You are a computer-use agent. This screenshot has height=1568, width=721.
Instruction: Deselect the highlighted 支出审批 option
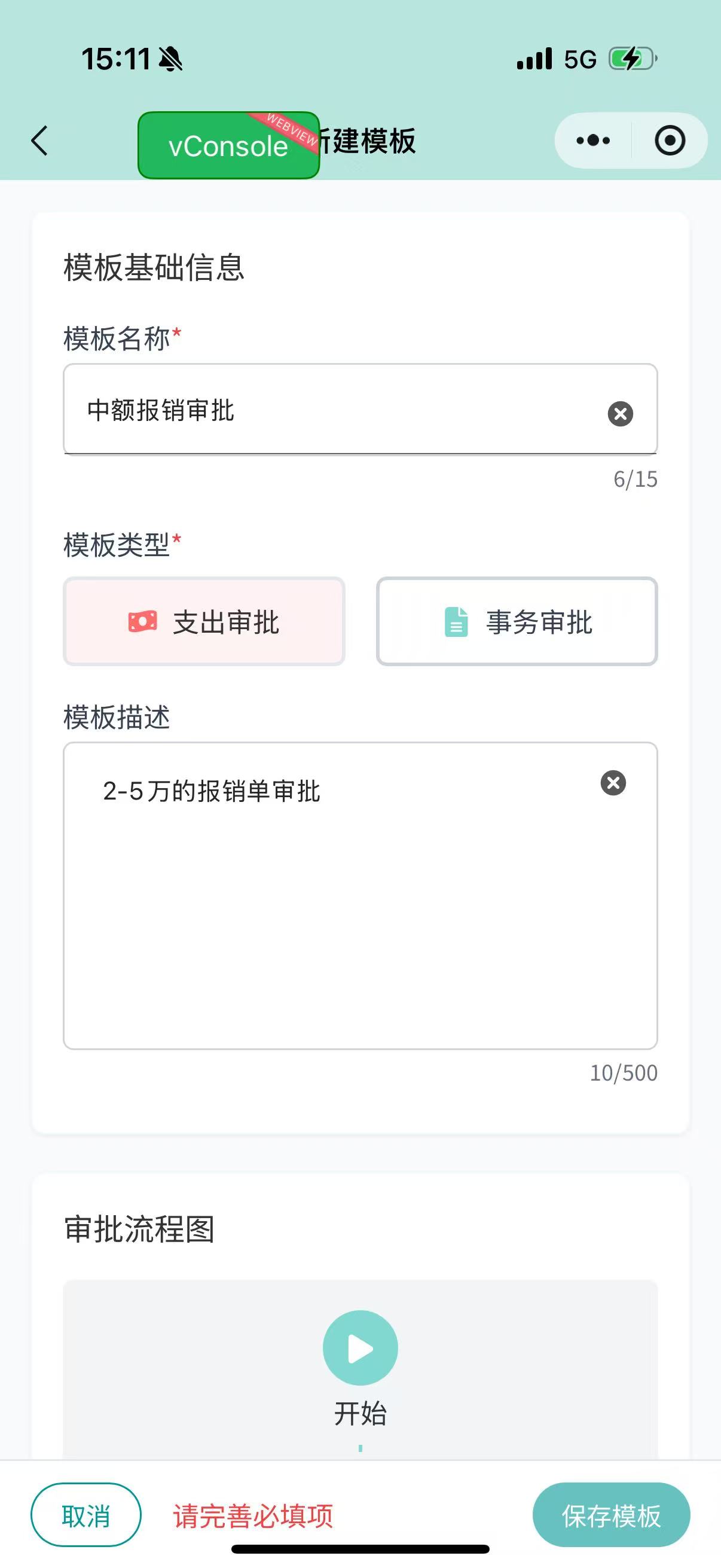tap(203, 620)
